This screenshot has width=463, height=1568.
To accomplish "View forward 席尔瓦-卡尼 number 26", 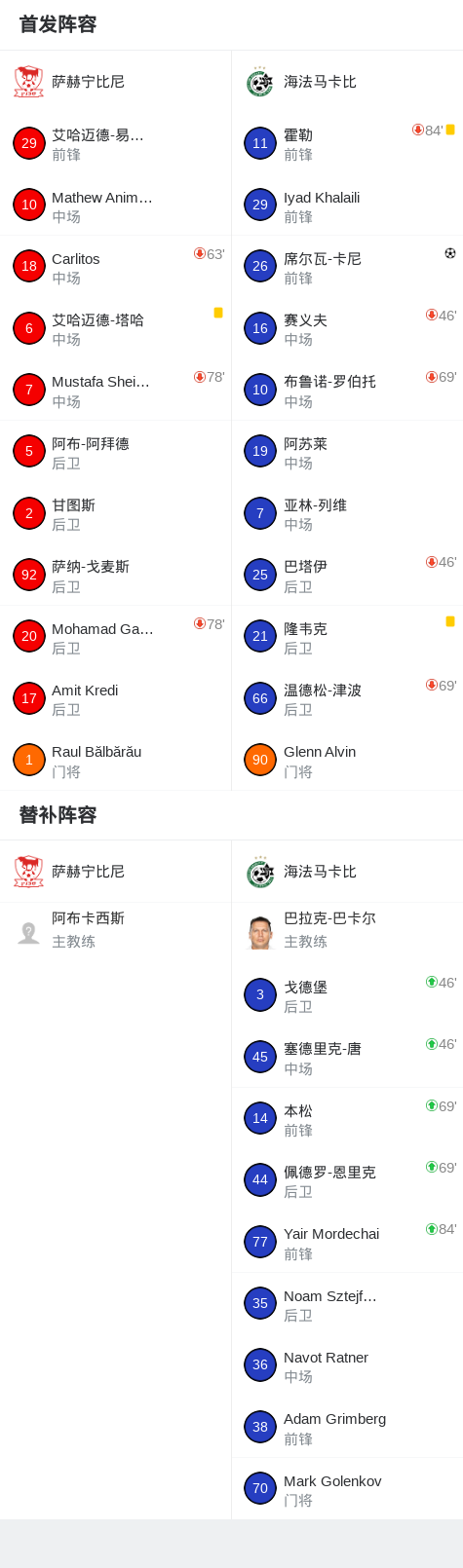I will click(347, 267).
